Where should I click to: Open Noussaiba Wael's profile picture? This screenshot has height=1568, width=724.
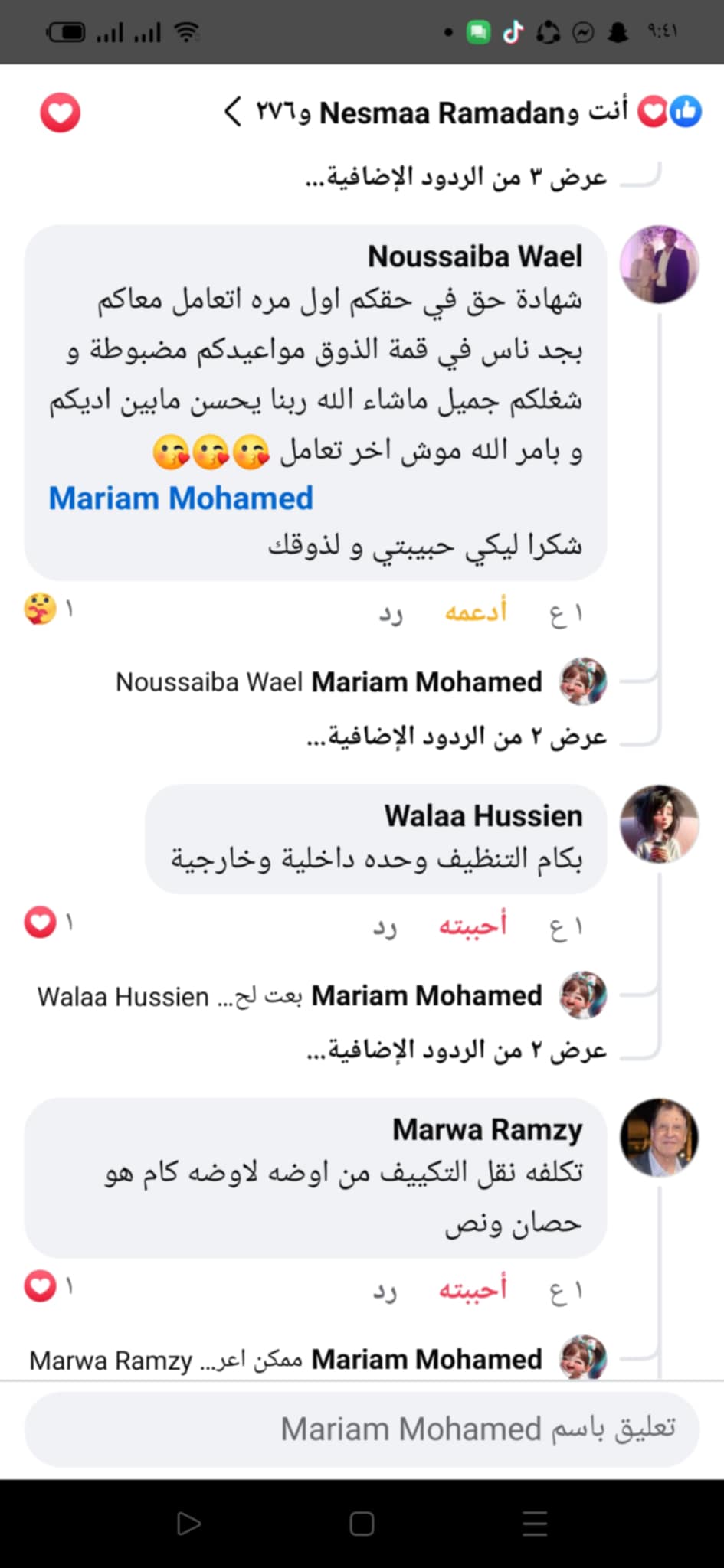(658, 264)
